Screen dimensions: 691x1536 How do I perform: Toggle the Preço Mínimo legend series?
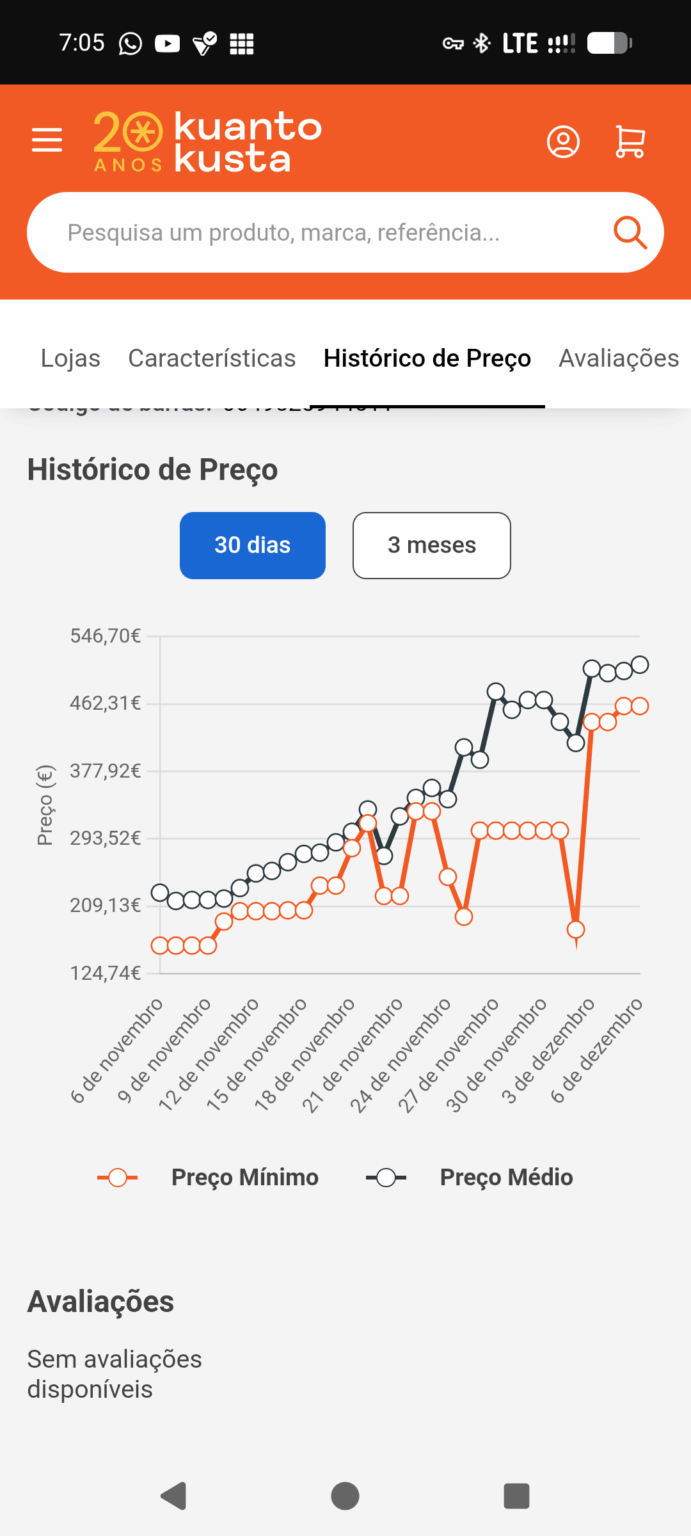208,1177
